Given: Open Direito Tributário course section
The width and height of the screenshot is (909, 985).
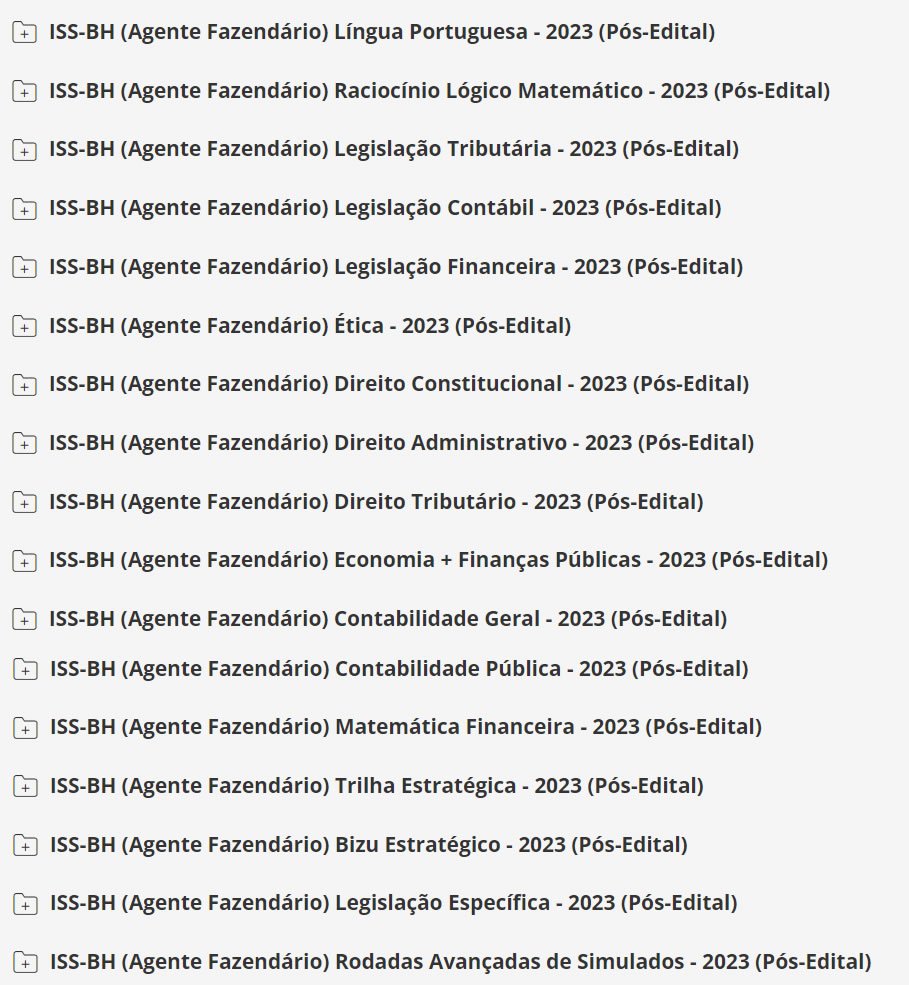Looking at the screenshot, I should pyautogui.click(x=375, y=501).
